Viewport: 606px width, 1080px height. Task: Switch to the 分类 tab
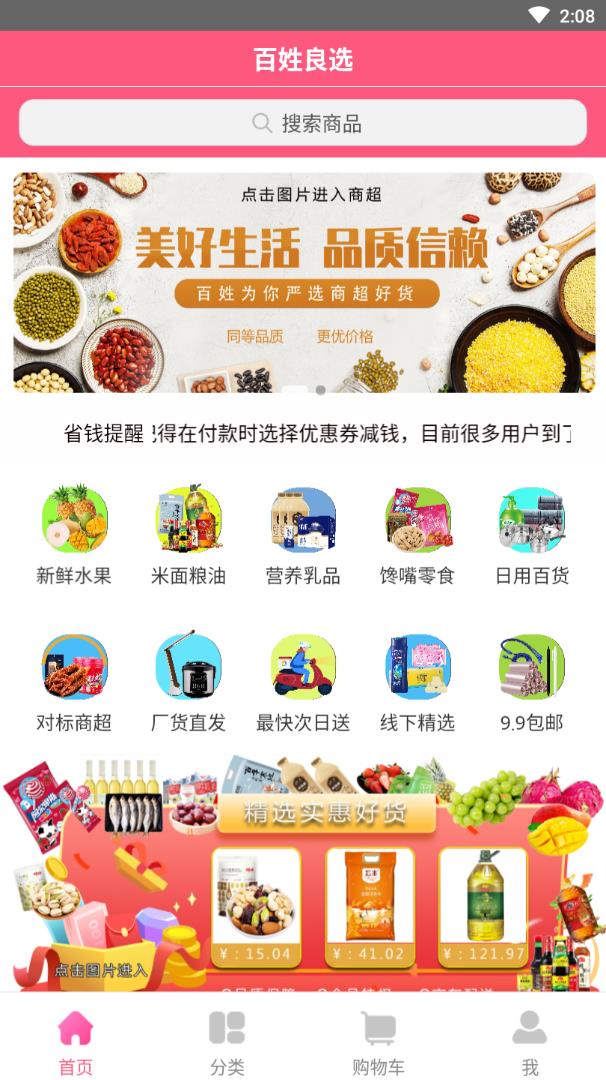[x=227, y=1041]
